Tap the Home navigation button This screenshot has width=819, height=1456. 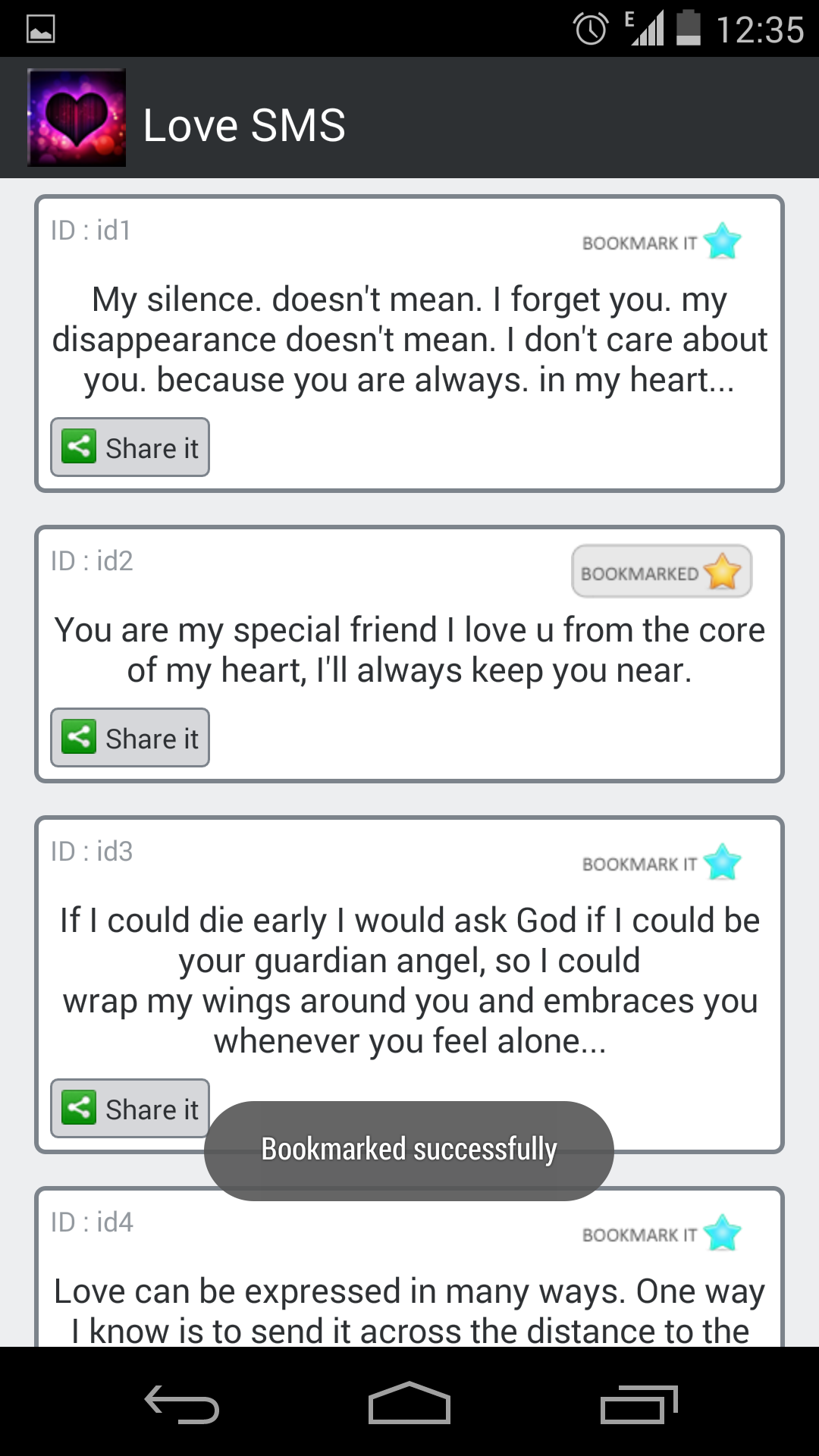409,1401
